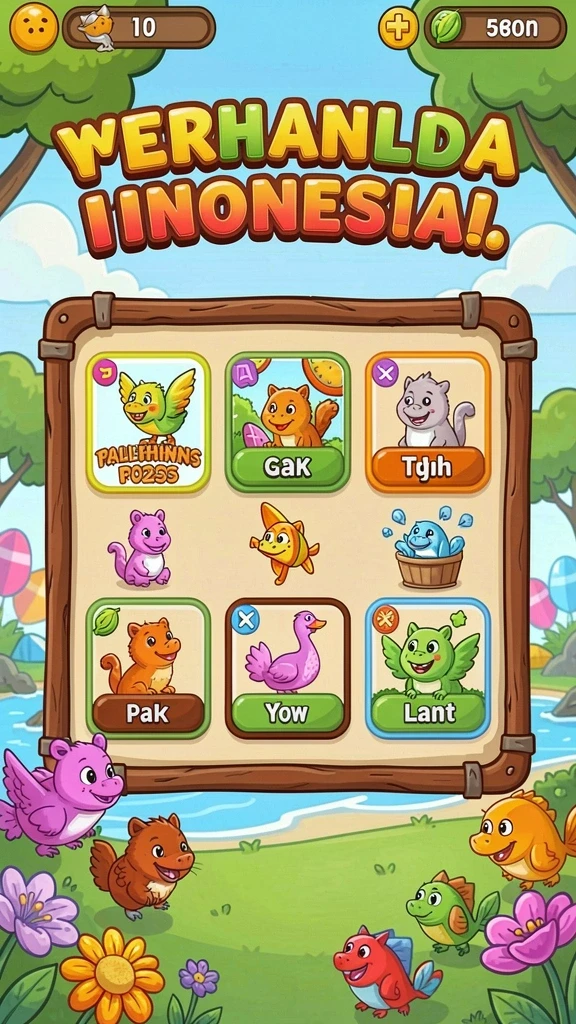Open the green bird card
This screenshot has height=1024, width=576.
pos(148,422)
